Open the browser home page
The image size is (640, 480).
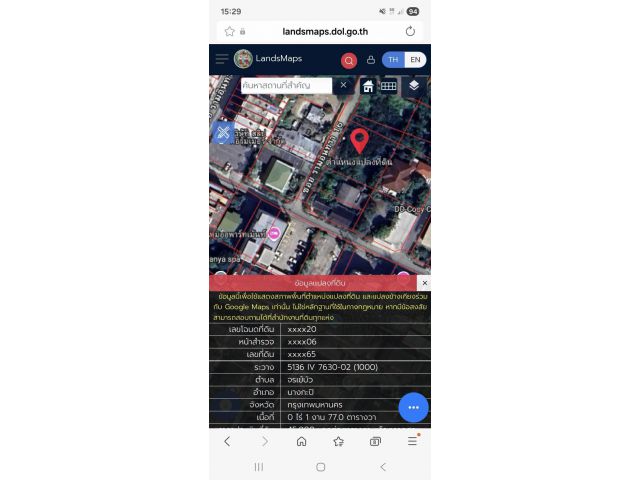(x=301, y=441)
